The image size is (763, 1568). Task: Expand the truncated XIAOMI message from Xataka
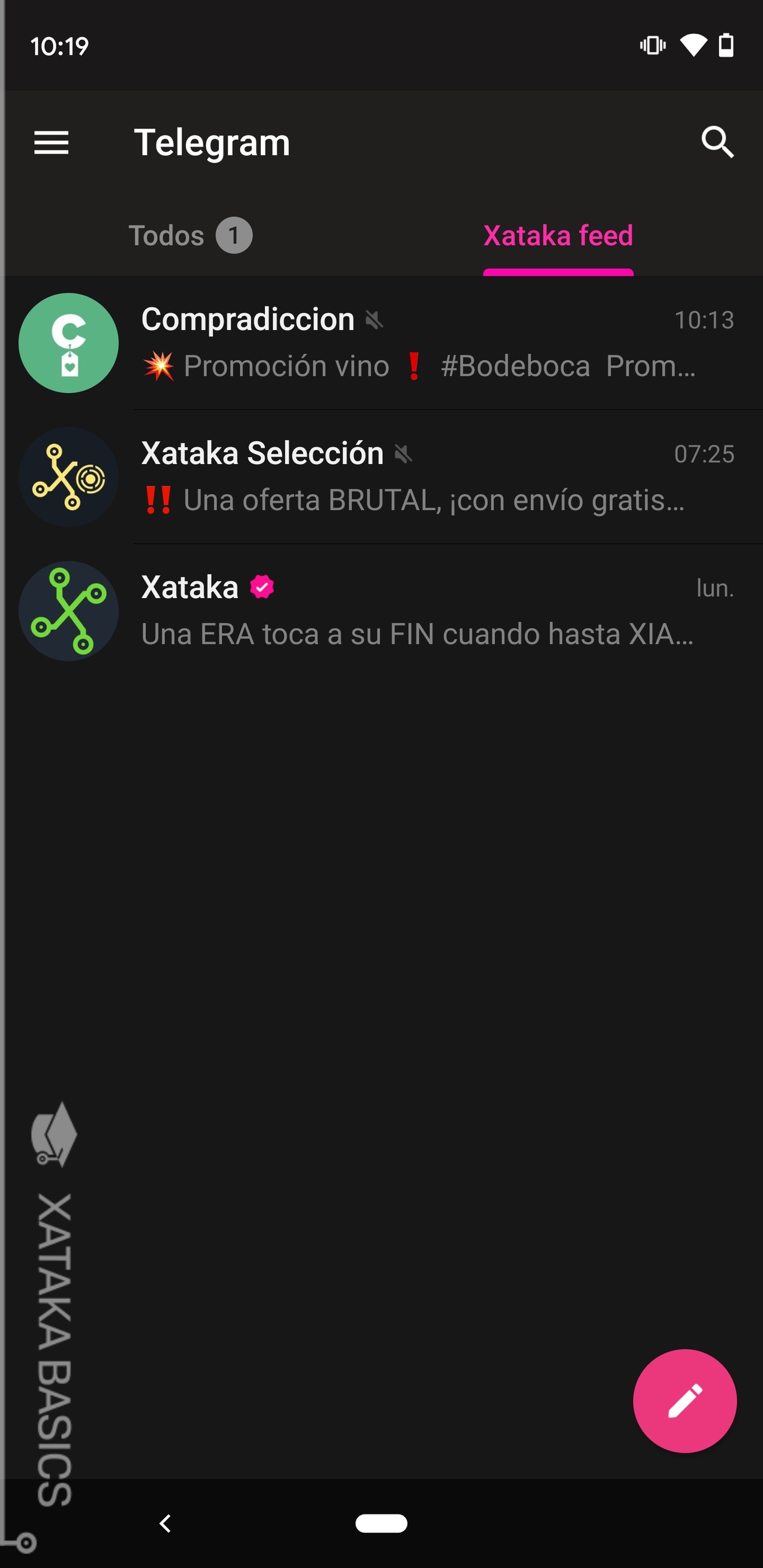click(417, 634)
